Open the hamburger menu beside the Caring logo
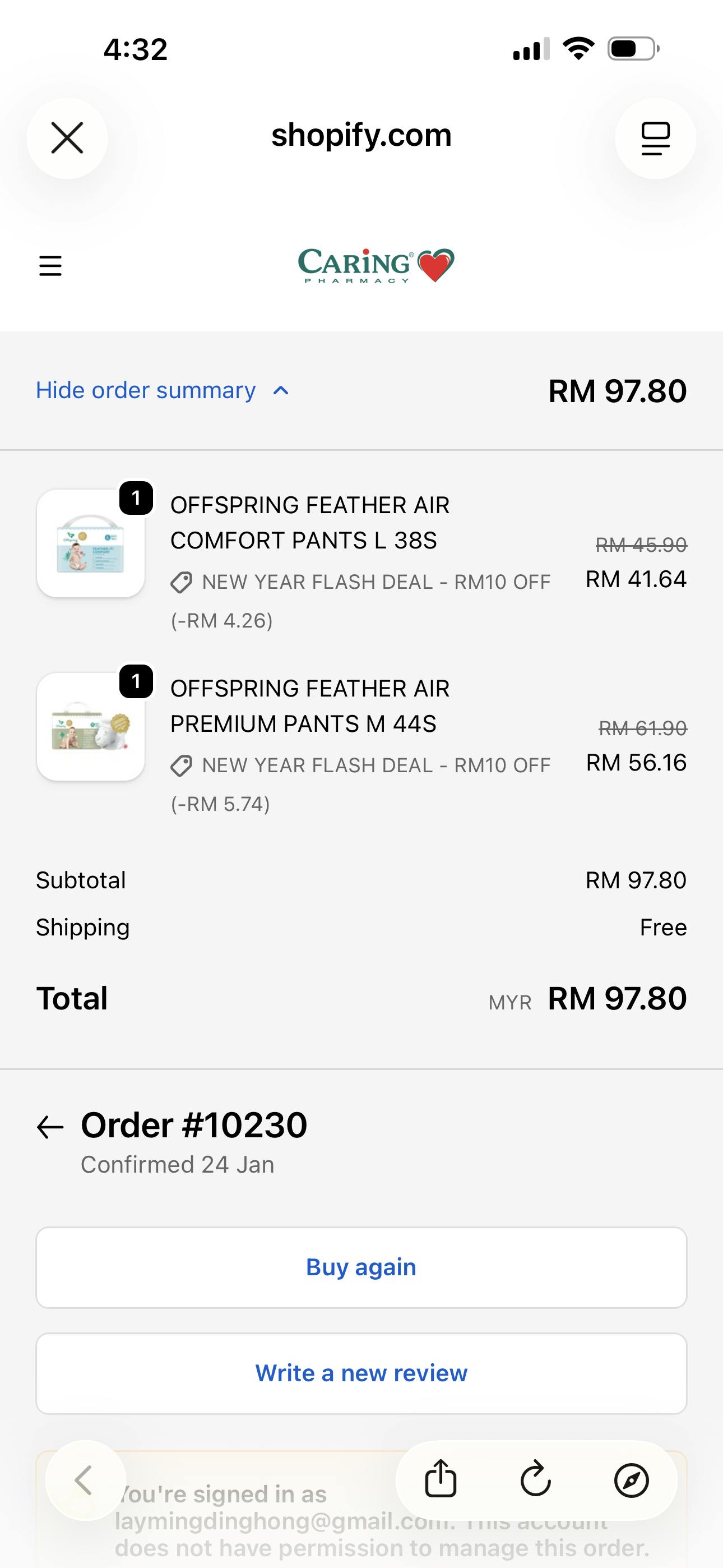This screenshot has height=1568, width=723. (50, 266)
